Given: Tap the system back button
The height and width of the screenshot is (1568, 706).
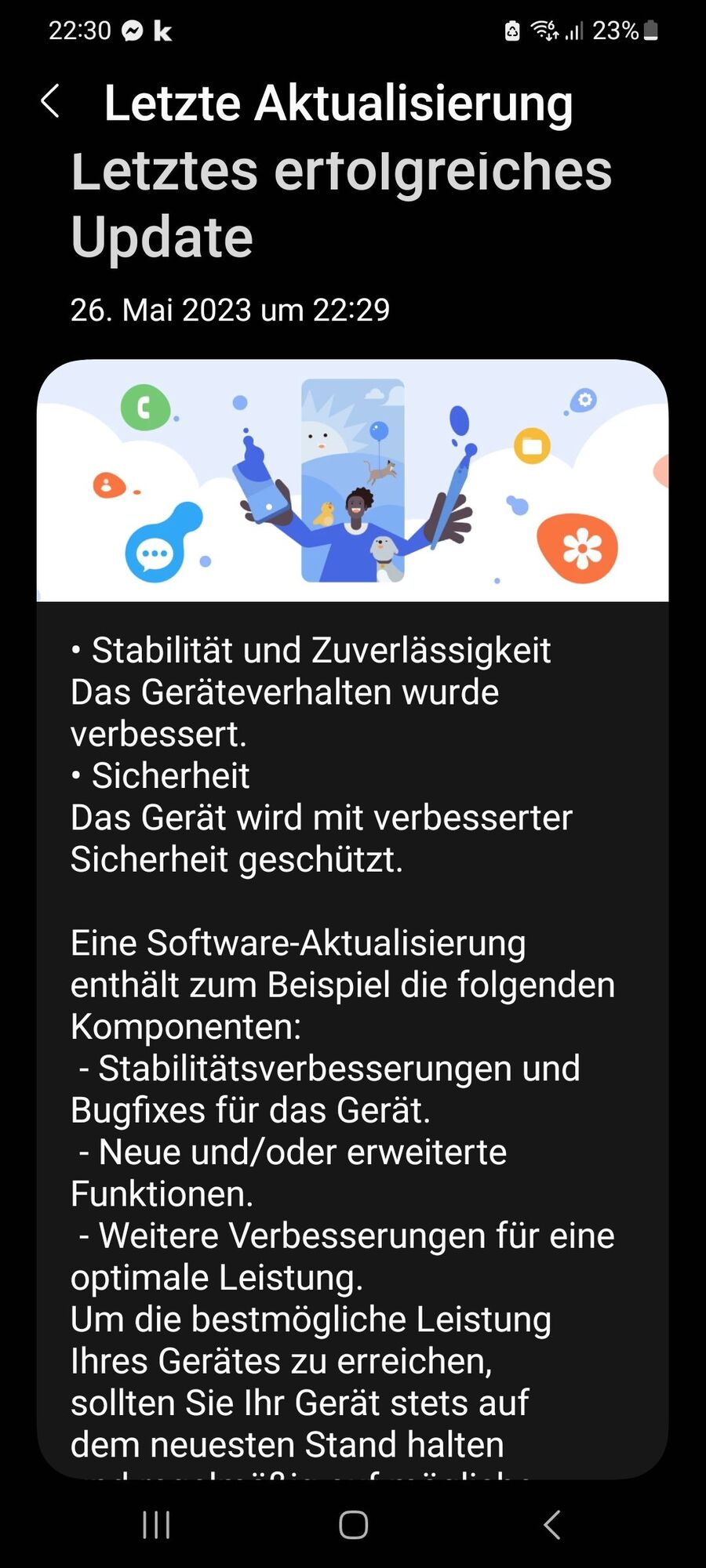Looking at the screenshot, I should (x=552, y=1525).
